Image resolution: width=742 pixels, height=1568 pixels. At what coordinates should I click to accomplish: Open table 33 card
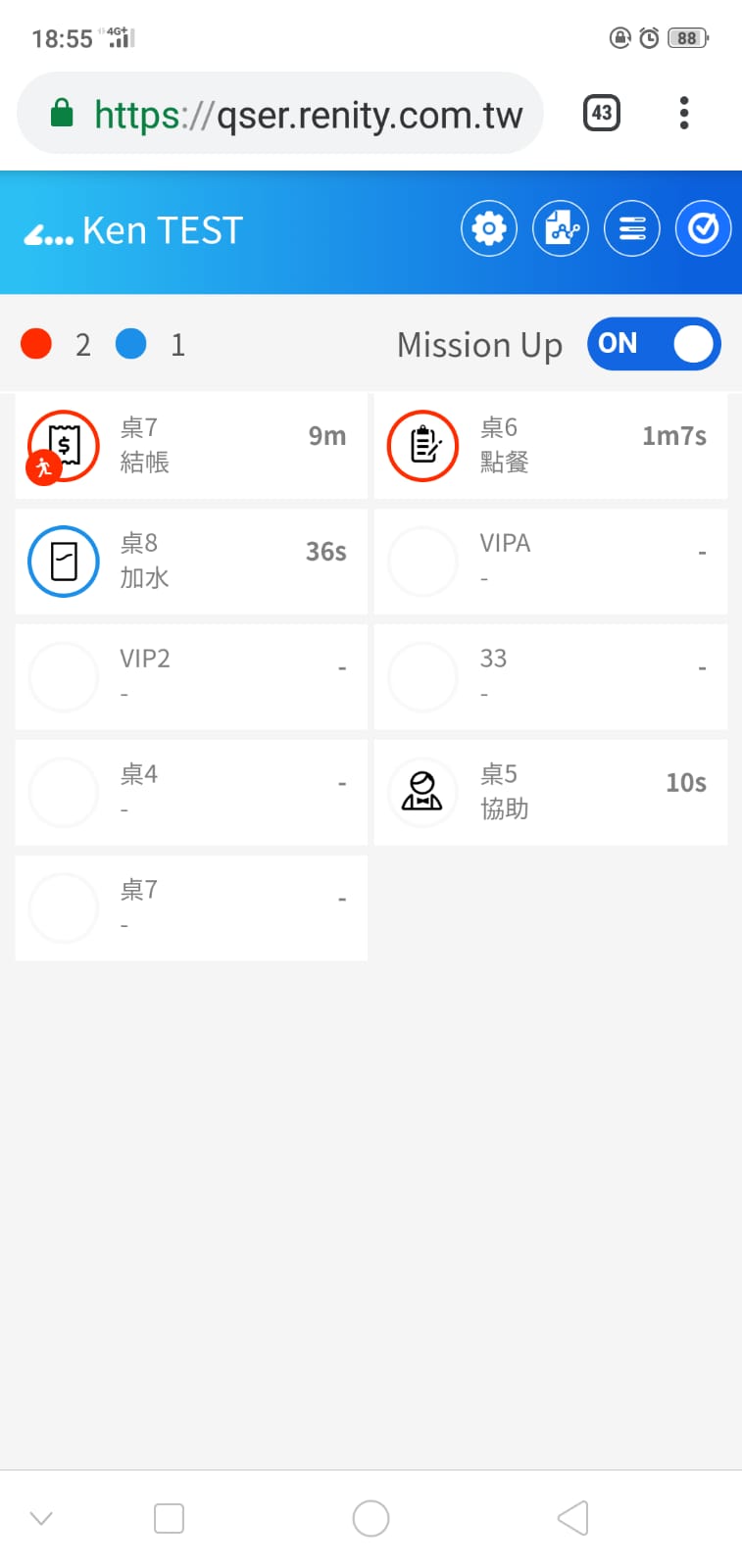[x=550, y=677]
